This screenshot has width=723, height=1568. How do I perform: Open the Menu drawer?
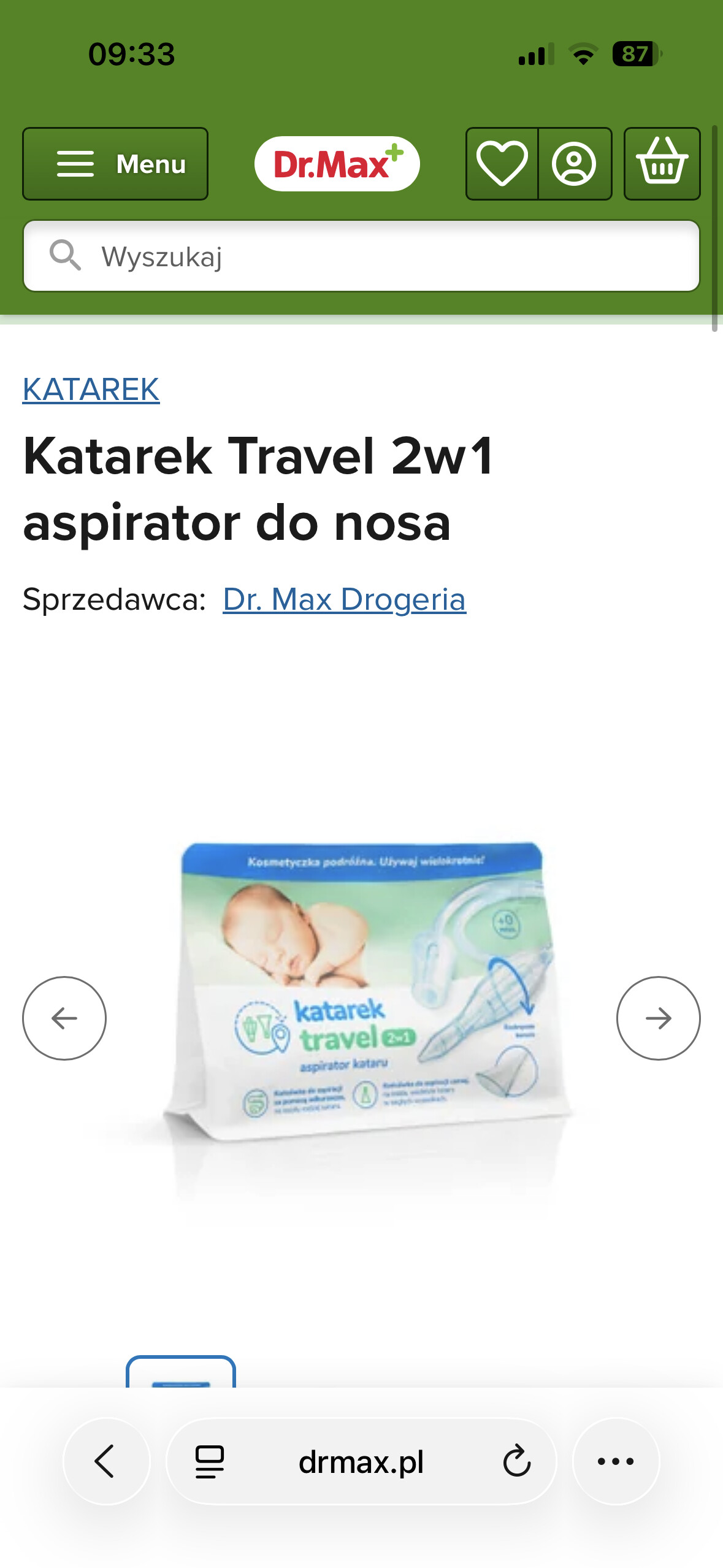(x=115, y=164)
